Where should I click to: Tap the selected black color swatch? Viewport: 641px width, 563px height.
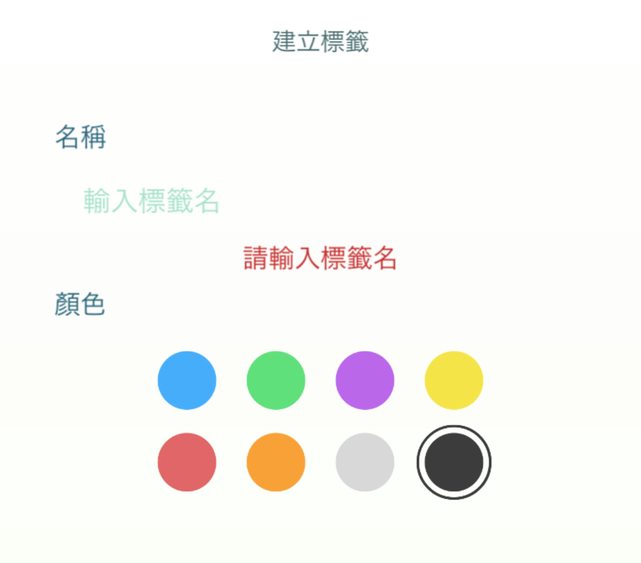coord(454,461)
